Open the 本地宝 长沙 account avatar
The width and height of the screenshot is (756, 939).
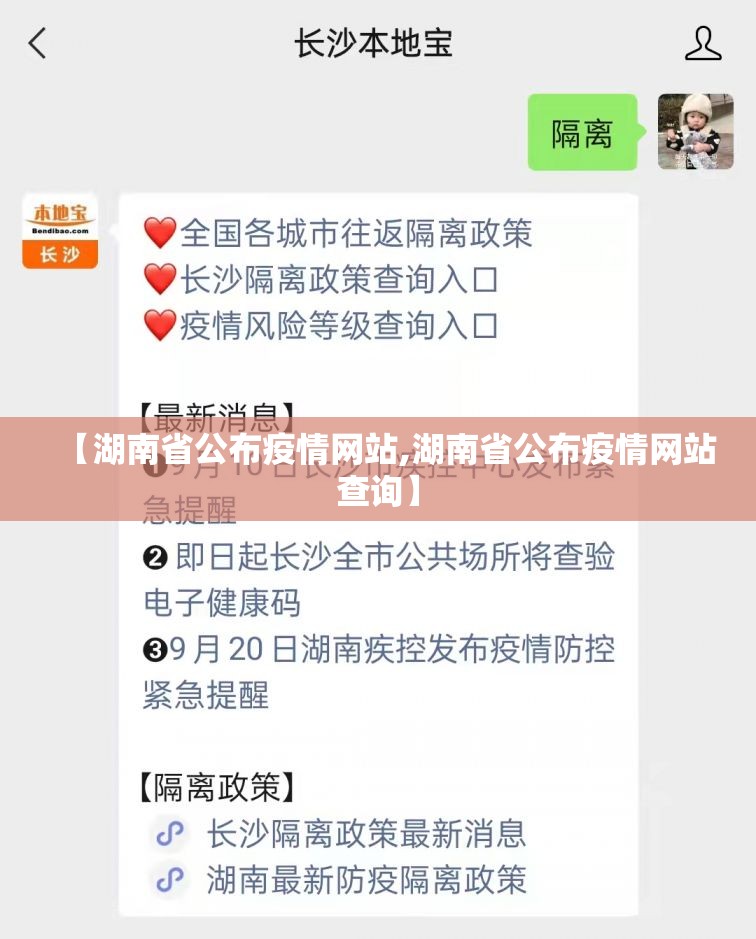point(60,230)
